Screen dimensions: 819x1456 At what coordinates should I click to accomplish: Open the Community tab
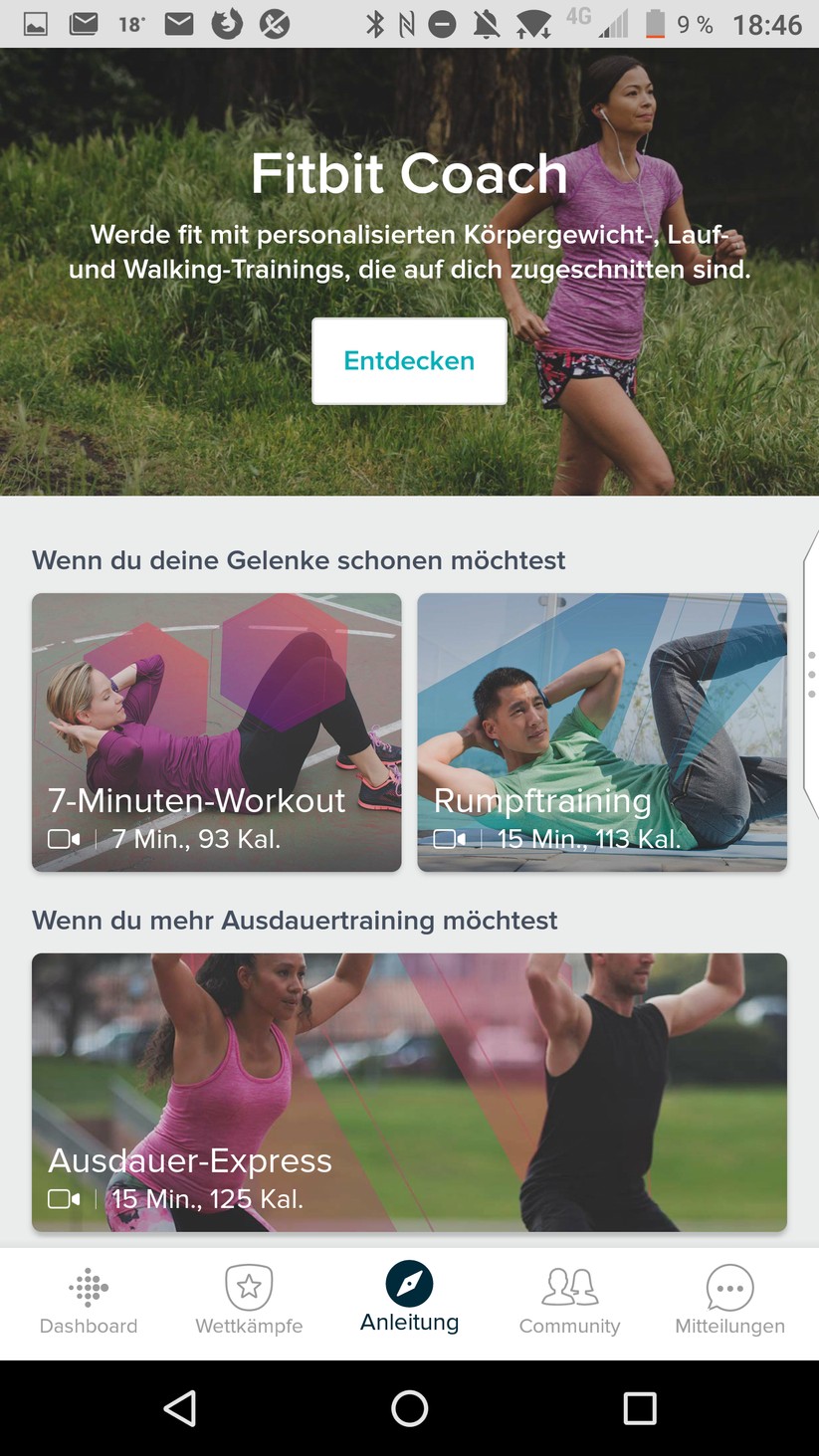(x=569, y=1302)
